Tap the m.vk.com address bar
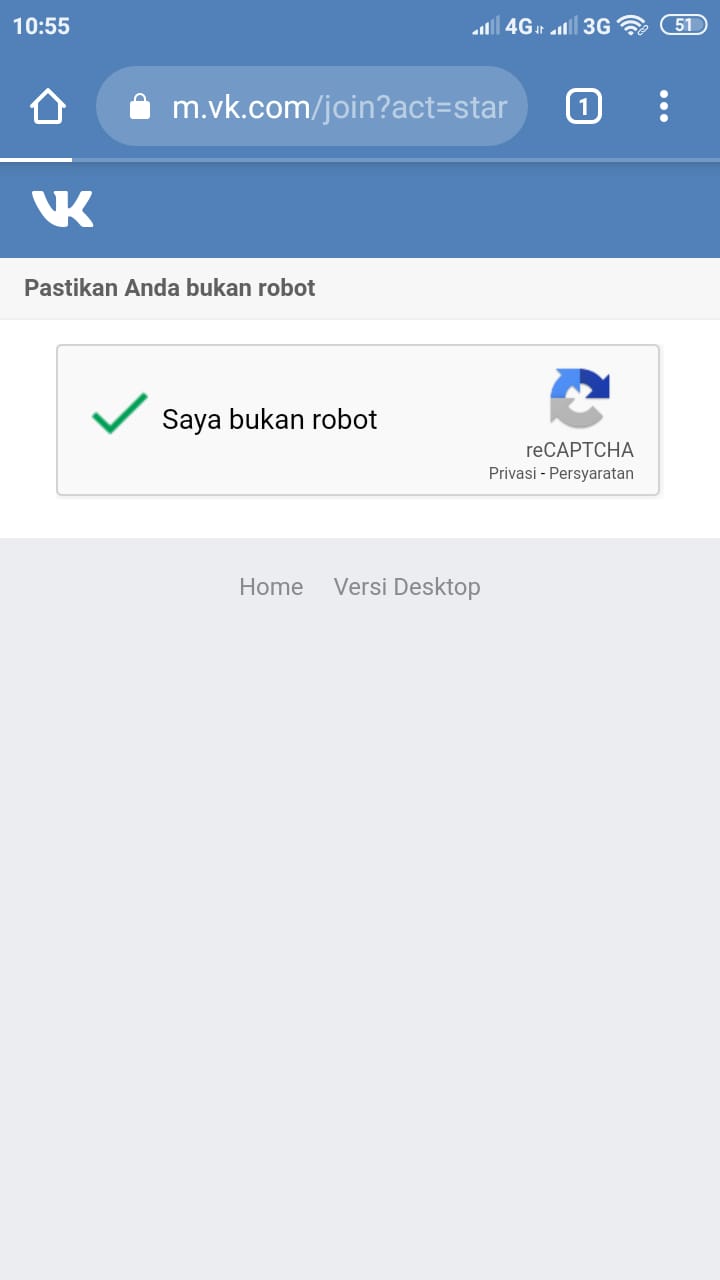 (311, 106)
